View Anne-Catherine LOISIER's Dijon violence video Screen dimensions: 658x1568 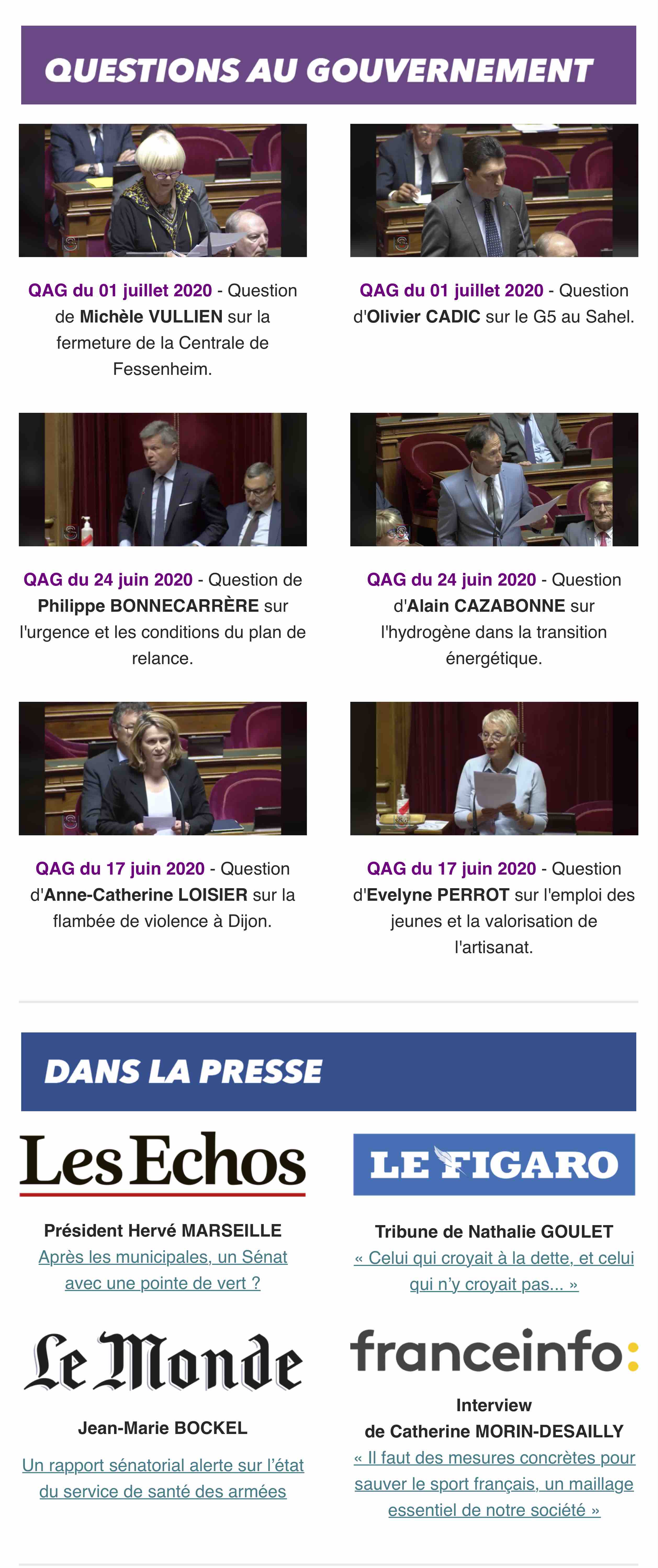tap(162, 768)
